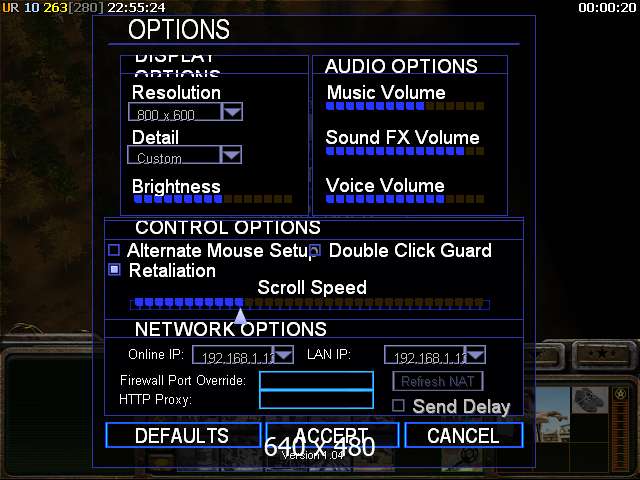Viewport: 640px width, 480px height.
Task: Expand the LAN IP dropdown
Action: pos(476,355)
